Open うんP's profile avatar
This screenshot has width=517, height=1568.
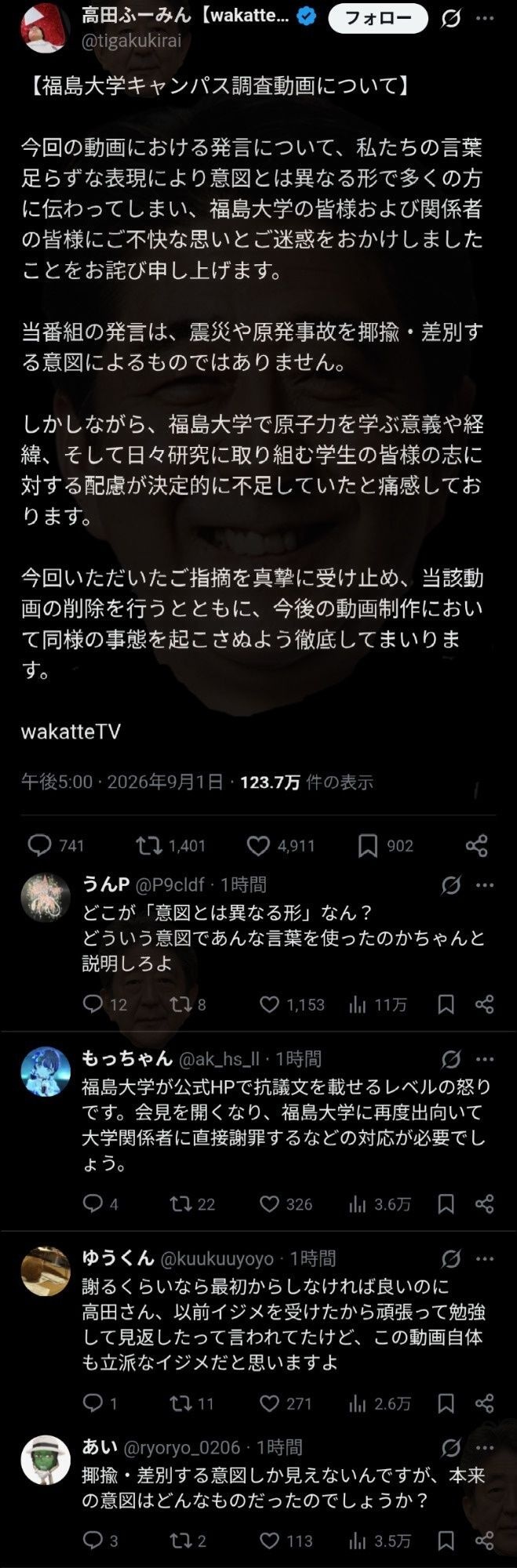[46, 898]
